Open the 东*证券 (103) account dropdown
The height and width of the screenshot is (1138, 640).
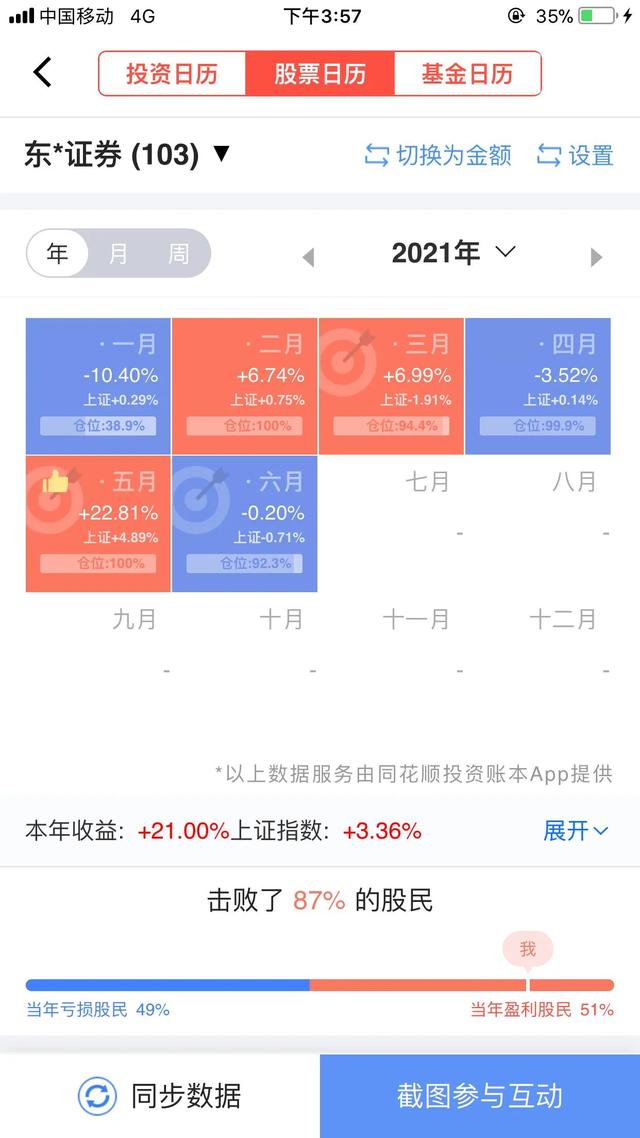coord(127,155)
